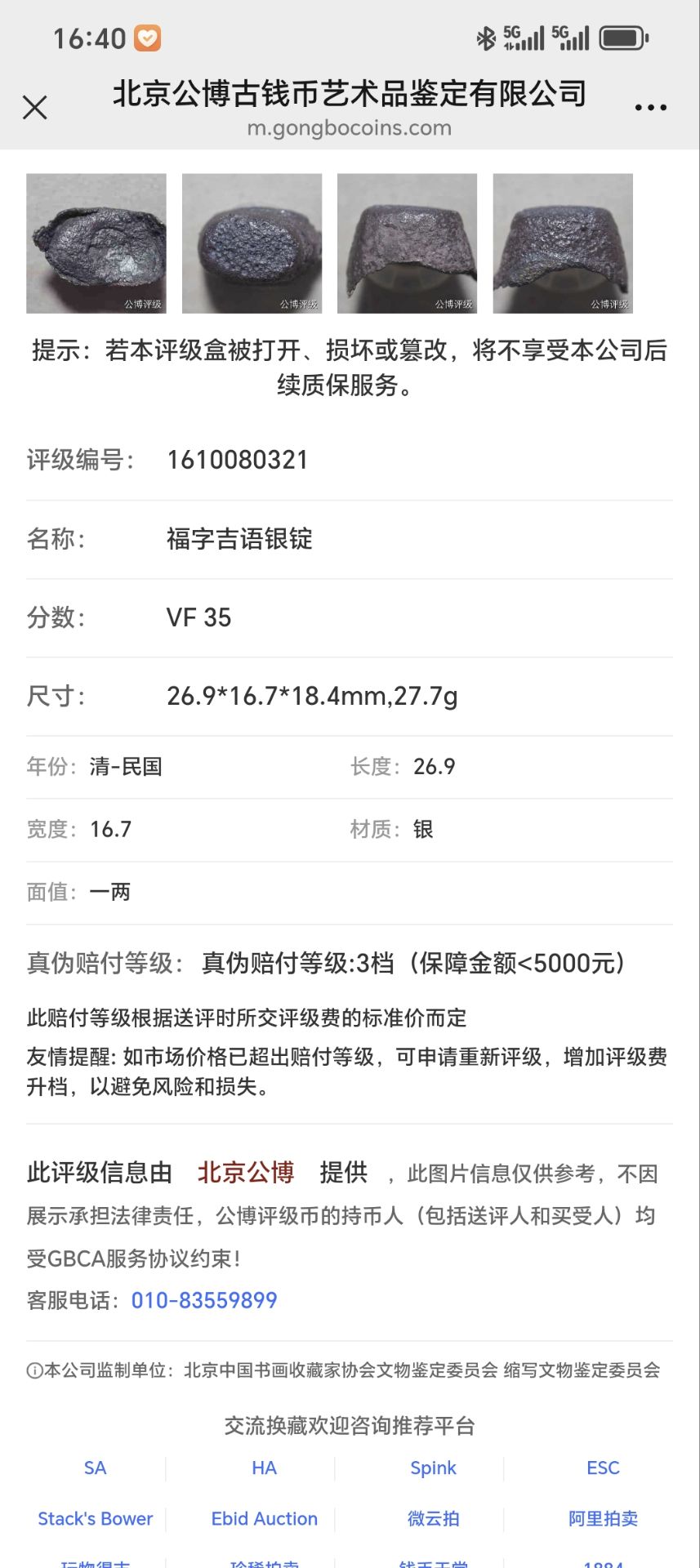This screenshot has height=1568, width=700.
Task: Open the 微云拍 link
Action: pyautogui.click(x=433, y=1518)
